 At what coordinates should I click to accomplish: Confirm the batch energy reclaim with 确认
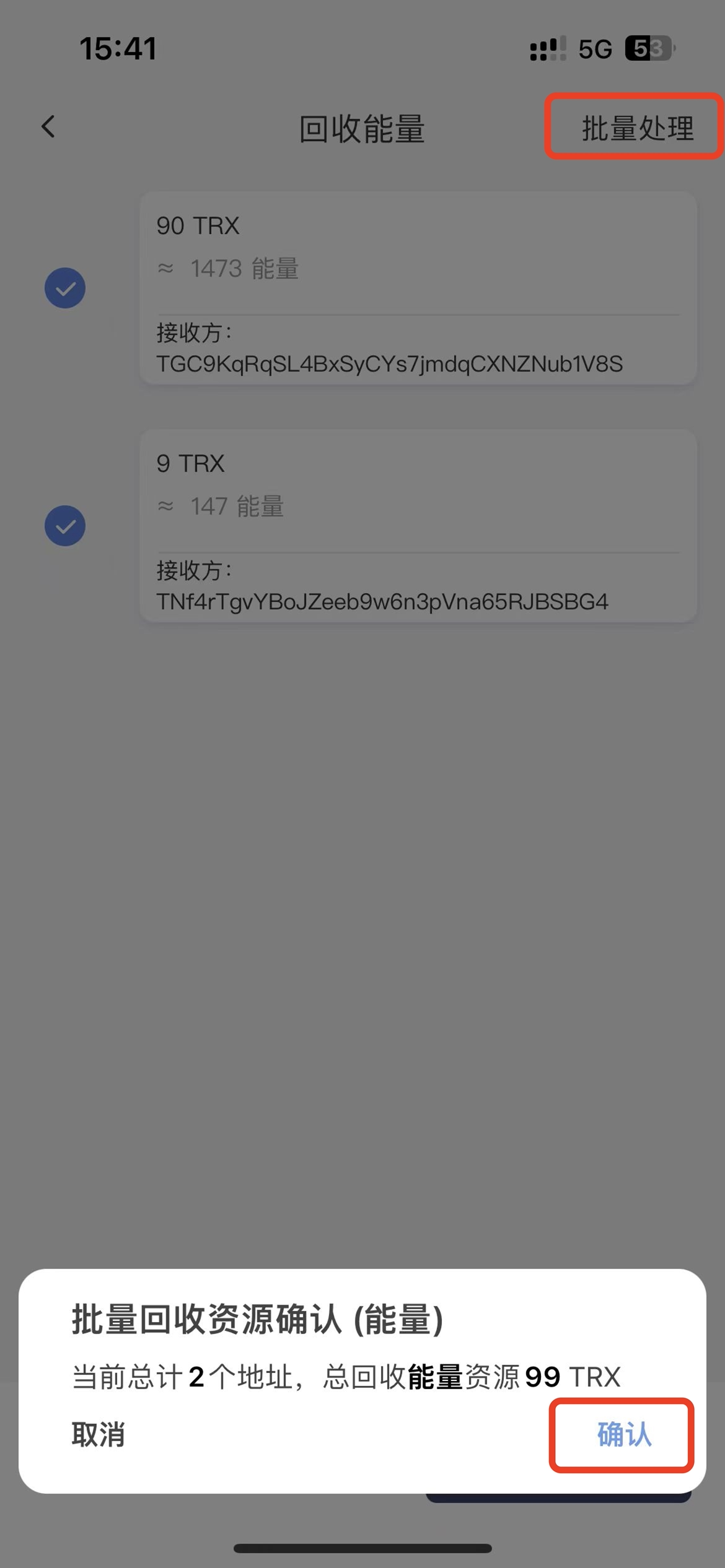[624, 1434]
